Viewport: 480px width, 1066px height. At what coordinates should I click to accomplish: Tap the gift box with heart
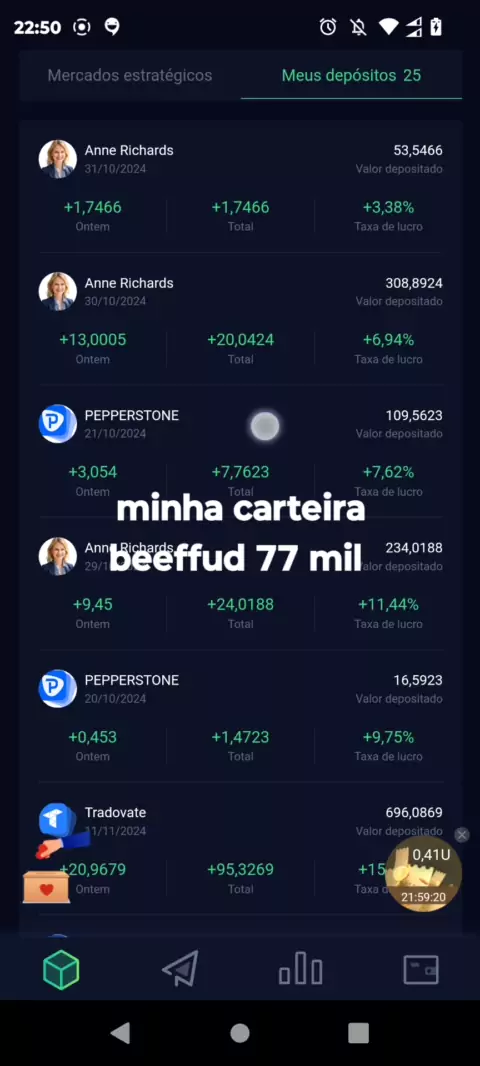coord(46,887)
